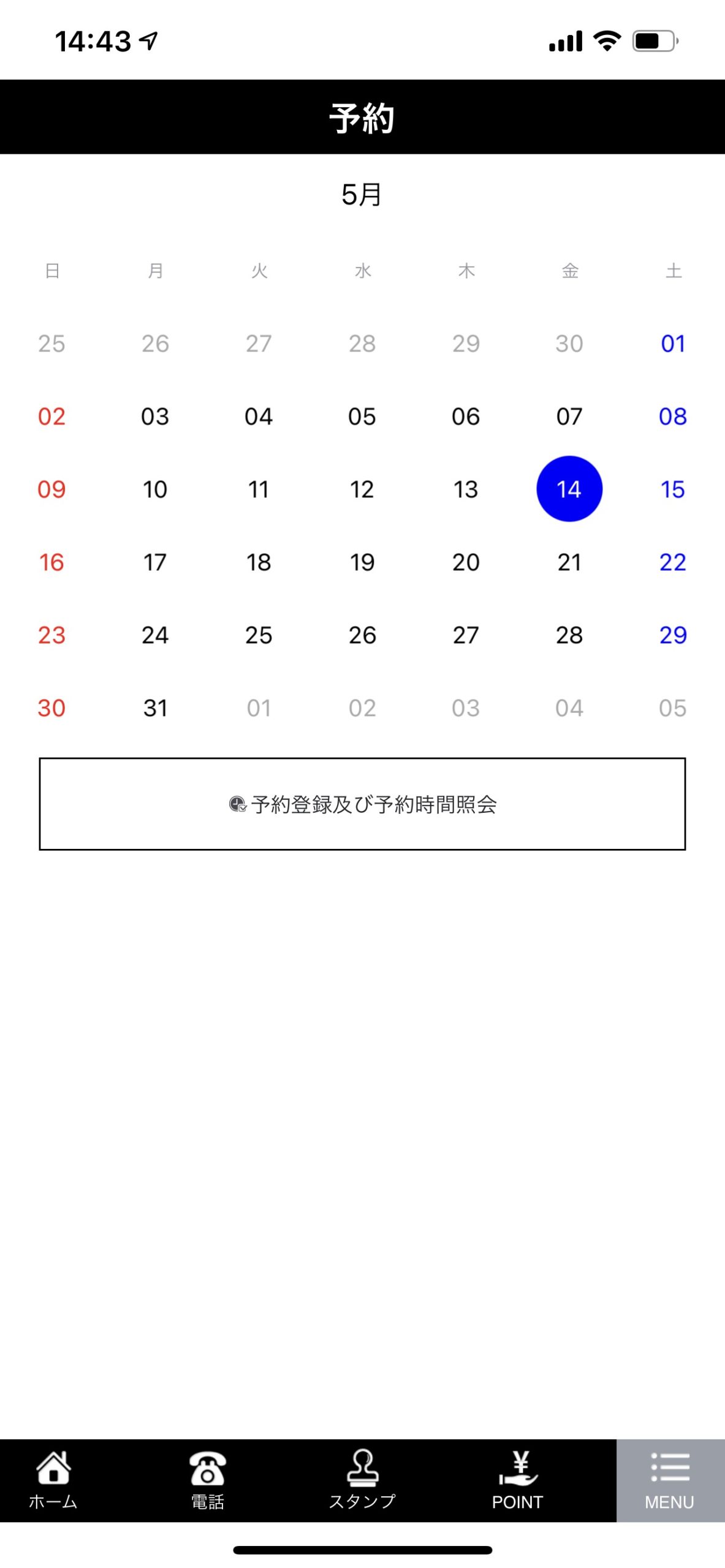725x1568 pixels.
Task: Open the 電話 tab
Action: (x=208, y=1480)
